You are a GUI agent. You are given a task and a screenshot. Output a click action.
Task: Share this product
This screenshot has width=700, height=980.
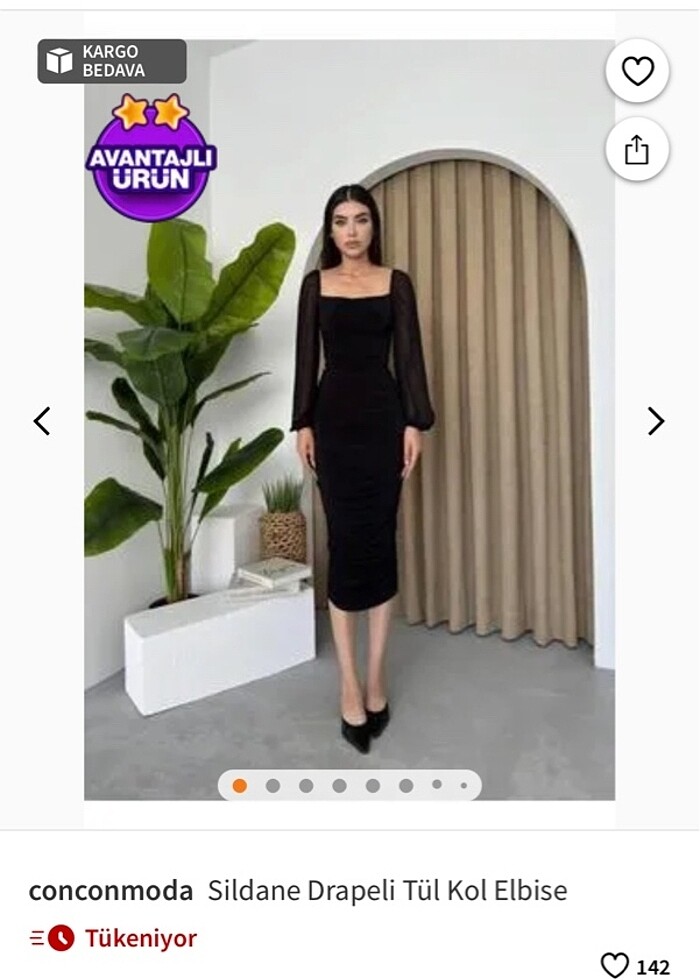tap(637, 150)
